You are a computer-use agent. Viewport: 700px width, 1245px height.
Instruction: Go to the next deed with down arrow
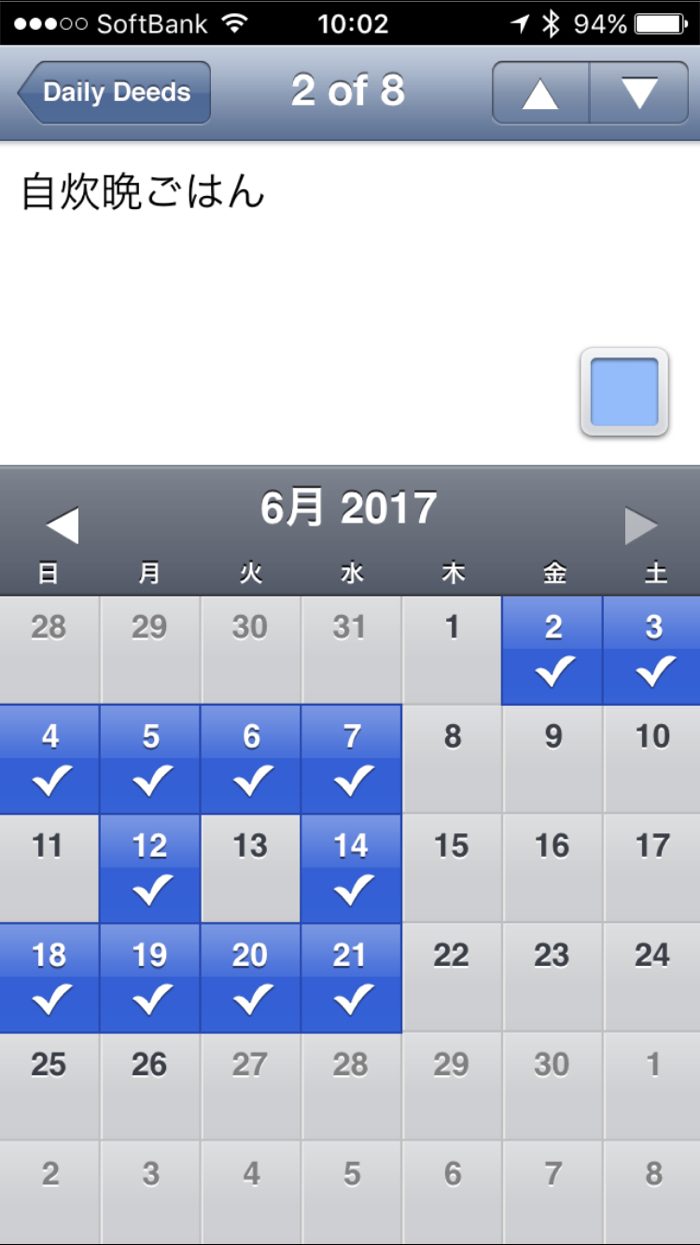pos(639,93)
